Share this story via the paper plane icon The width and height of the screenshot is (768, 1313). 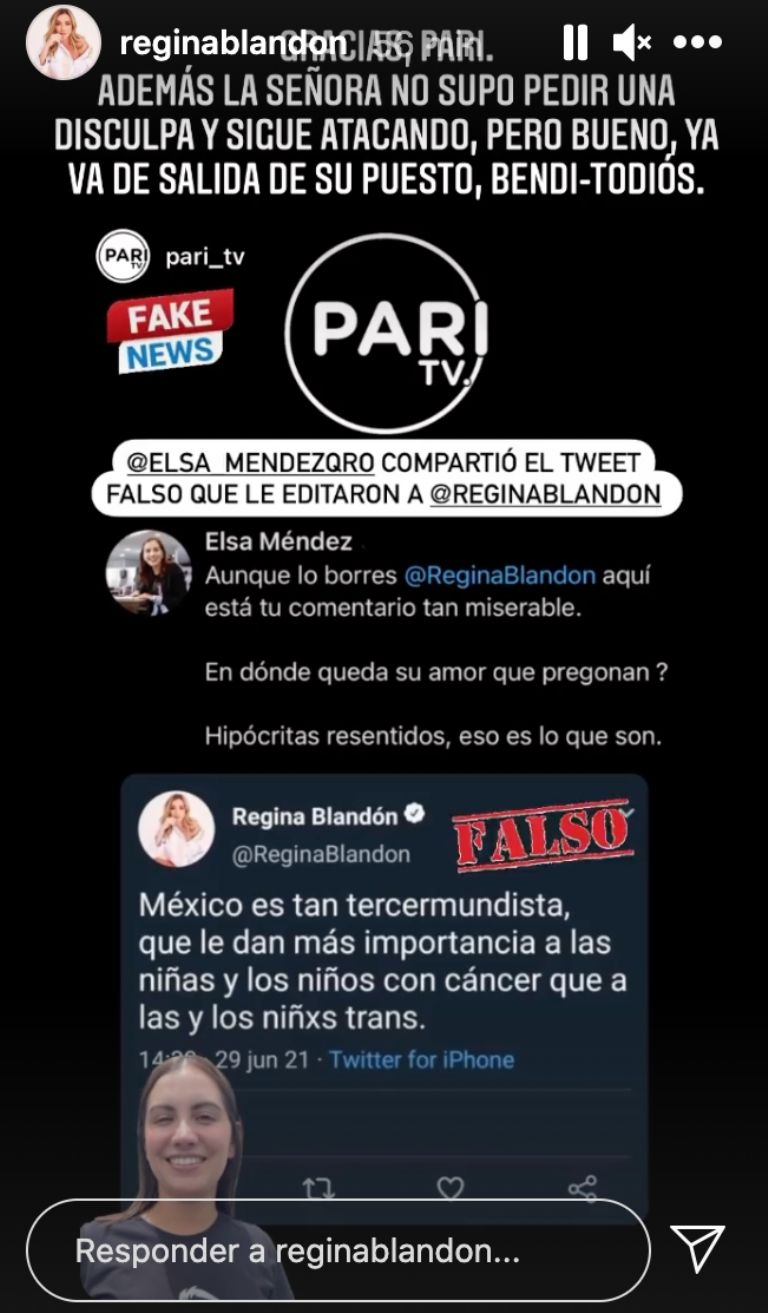pyautogui.click(x=697, y=1248)
